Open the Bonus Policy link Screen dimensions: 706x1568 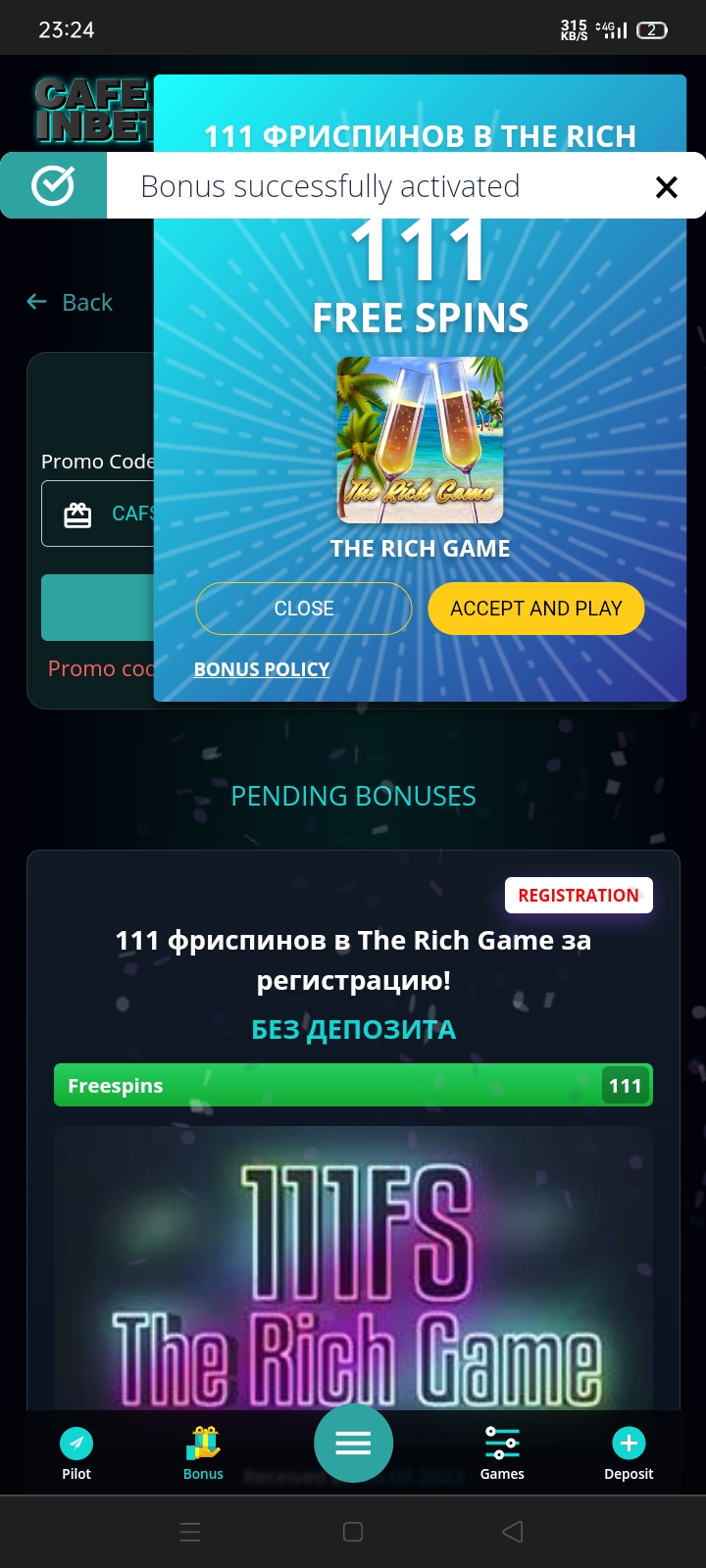coord(261,669)
